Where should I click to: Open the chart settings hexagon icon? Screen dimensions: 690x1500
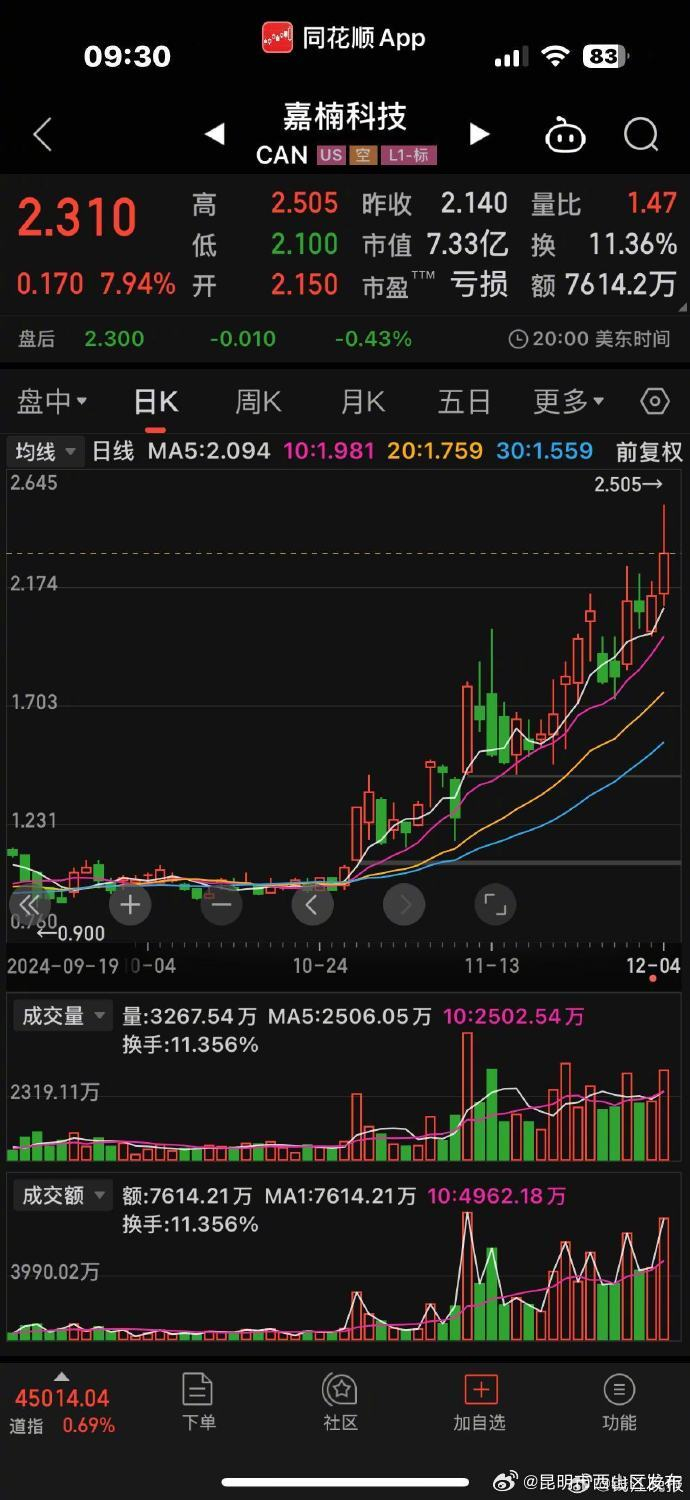(654, 402)
